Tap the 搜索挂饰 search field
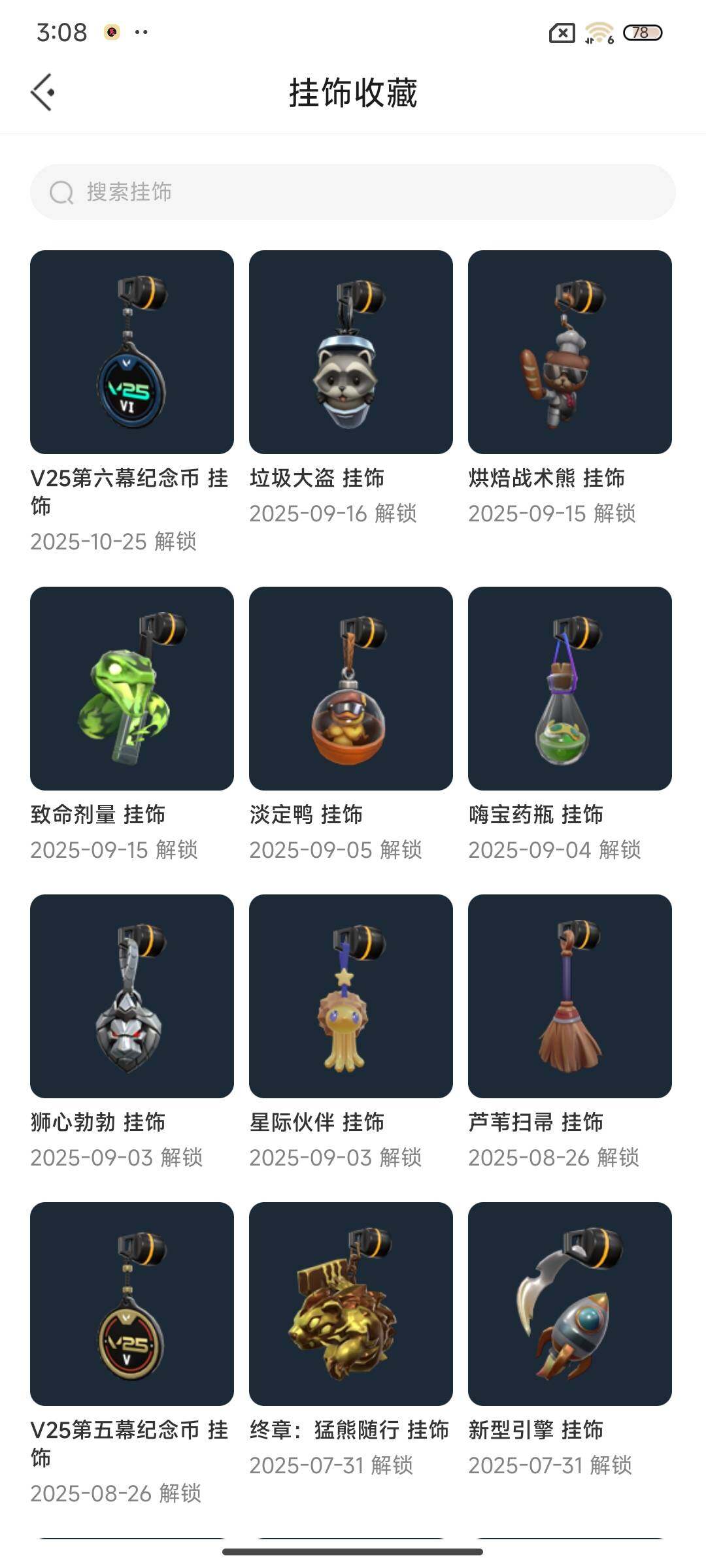This screenshot has width=706, height=1568. (353, 192)
